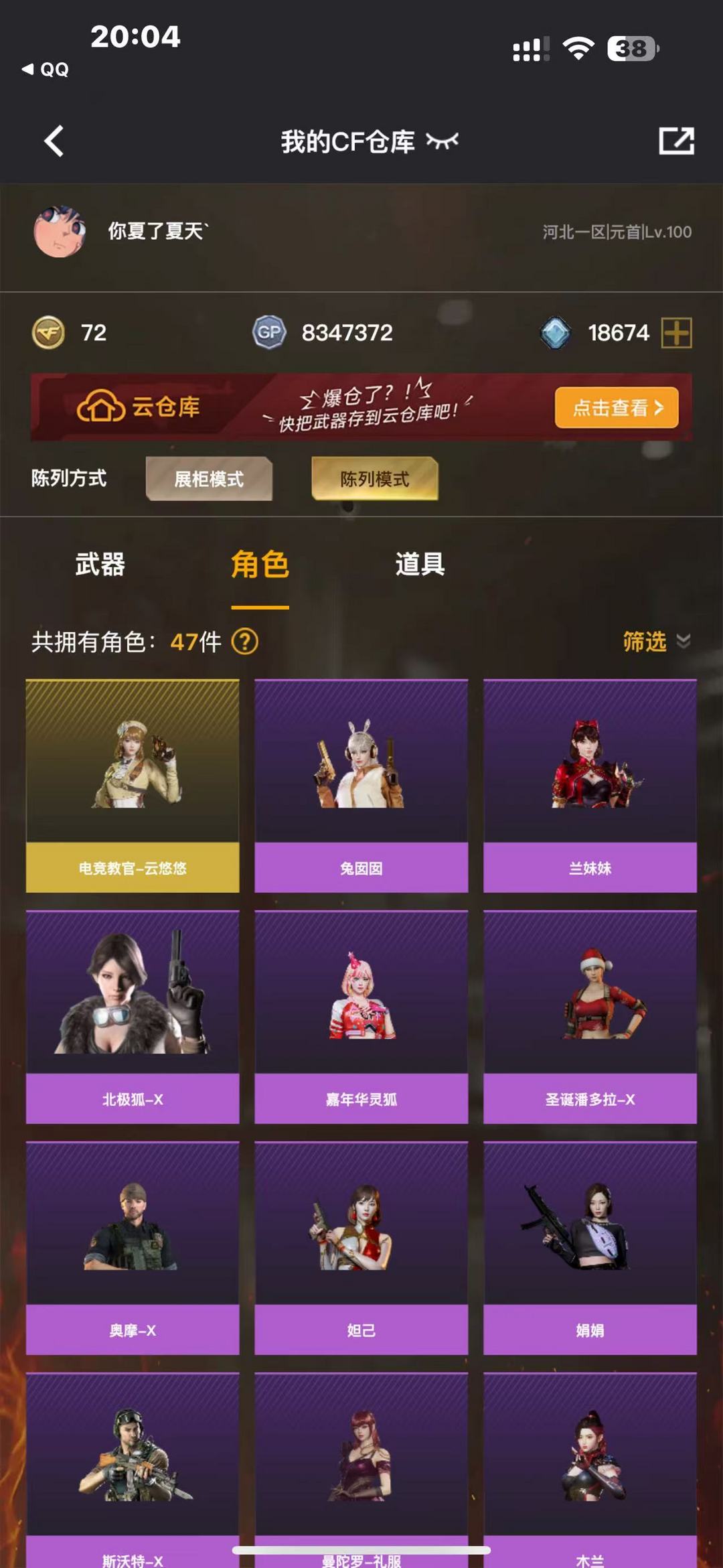723x1568 pixels.
Task: Expand the 筛选 filter dropdown
Action: (x=656, y=642)
